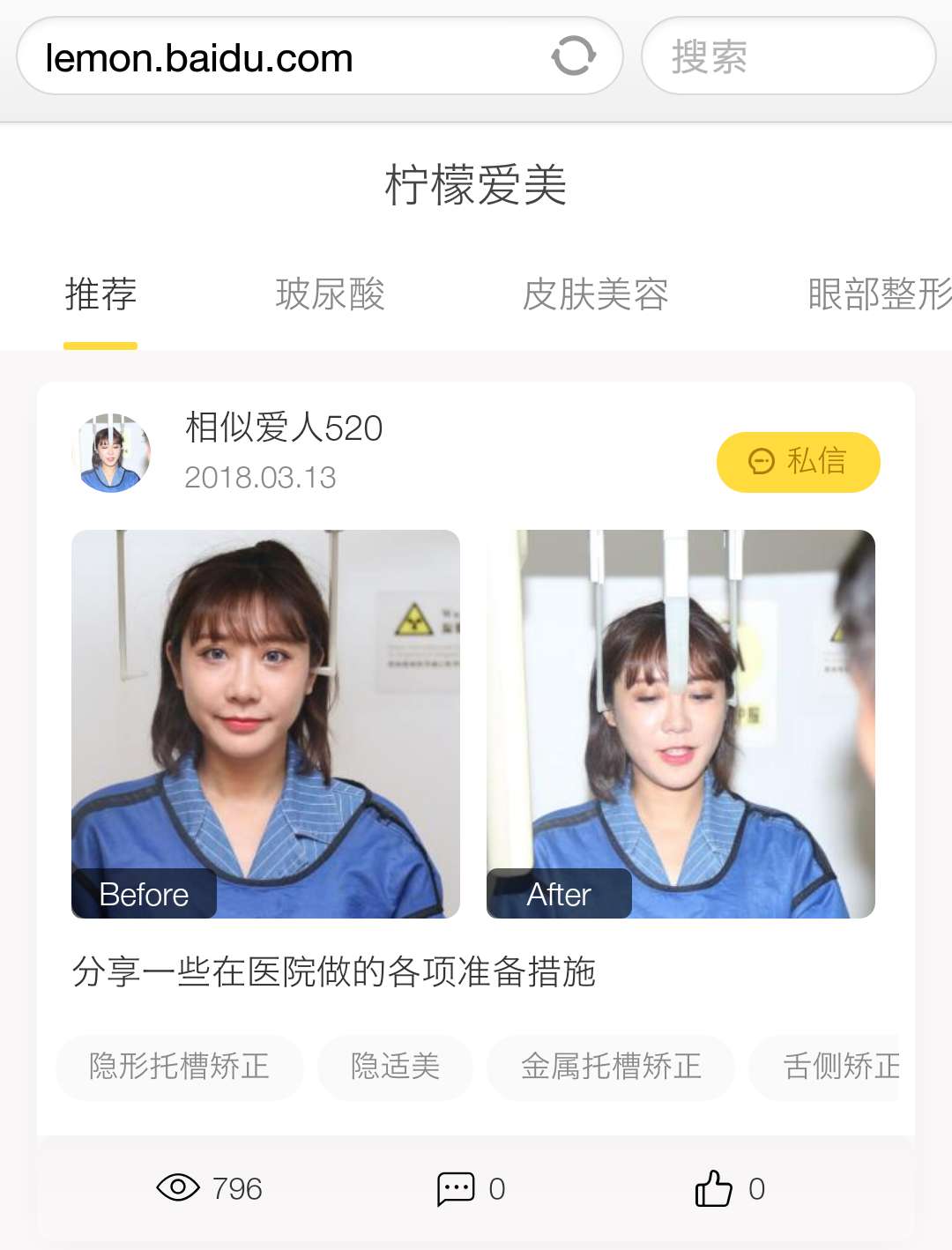
Task: Choose the 舌侧矫正 tag chip
Action: (x=841, y=1067)
